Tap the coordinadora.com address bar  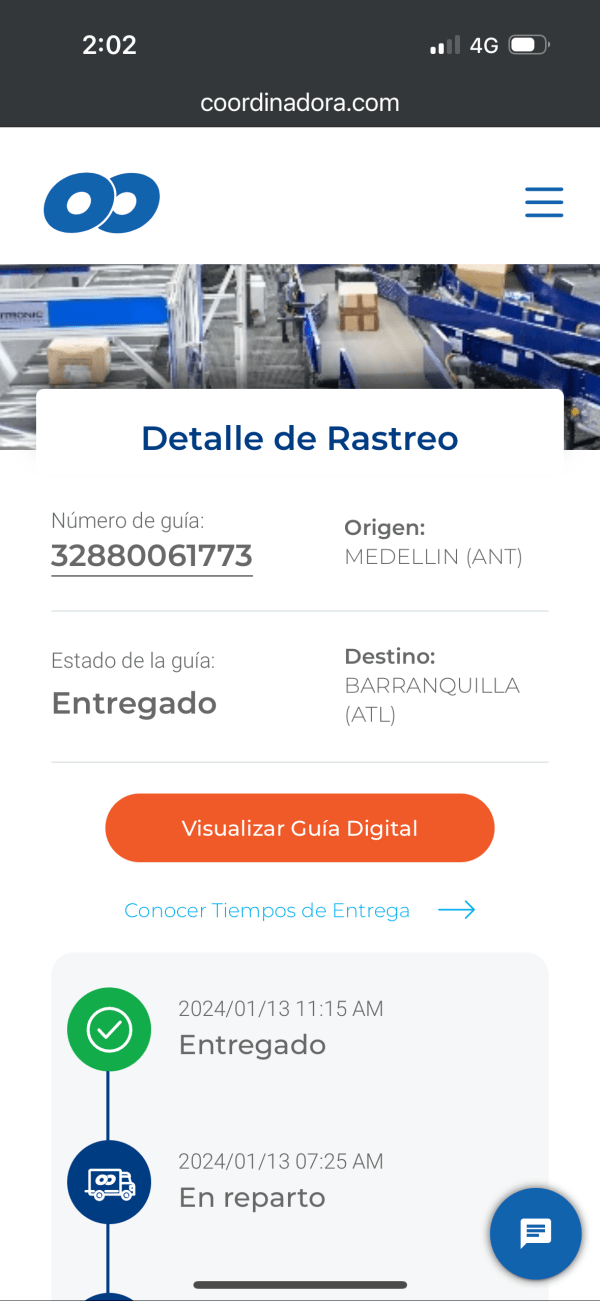click(x=300, y=102)
